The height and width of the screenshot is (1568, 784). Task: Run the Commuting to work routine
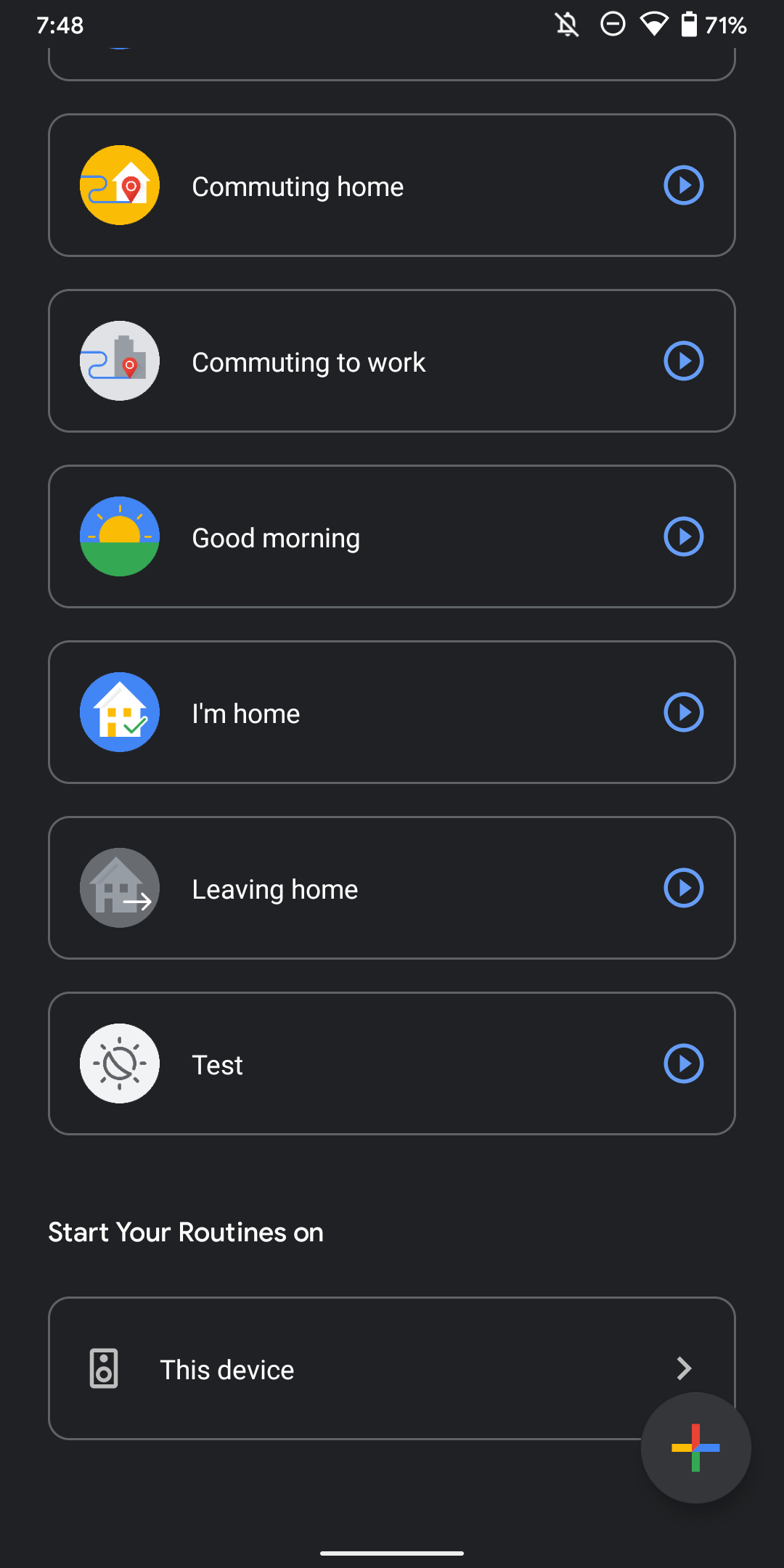683,362
